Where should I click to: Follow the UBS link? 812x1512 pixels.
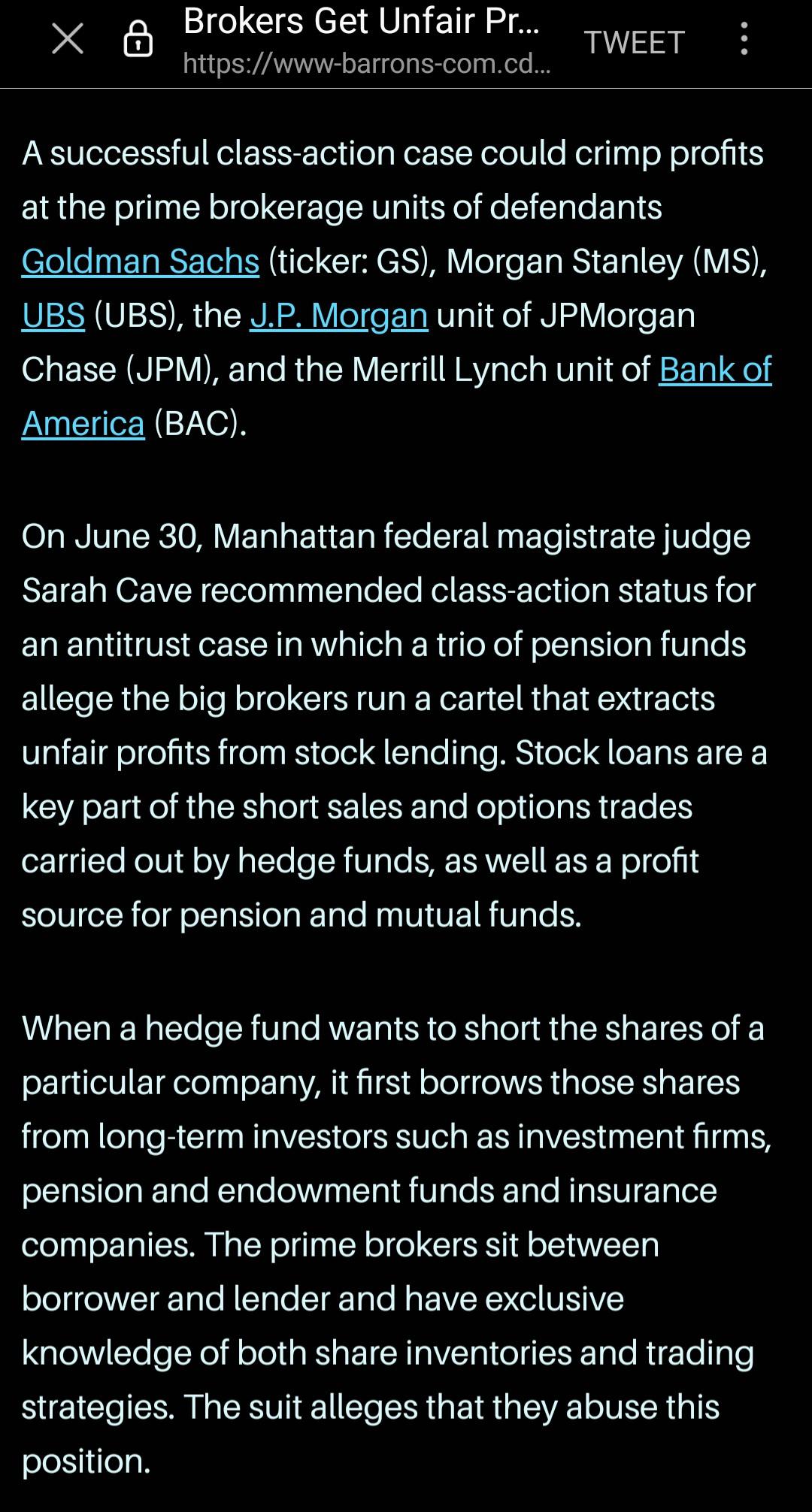(53, 316)
